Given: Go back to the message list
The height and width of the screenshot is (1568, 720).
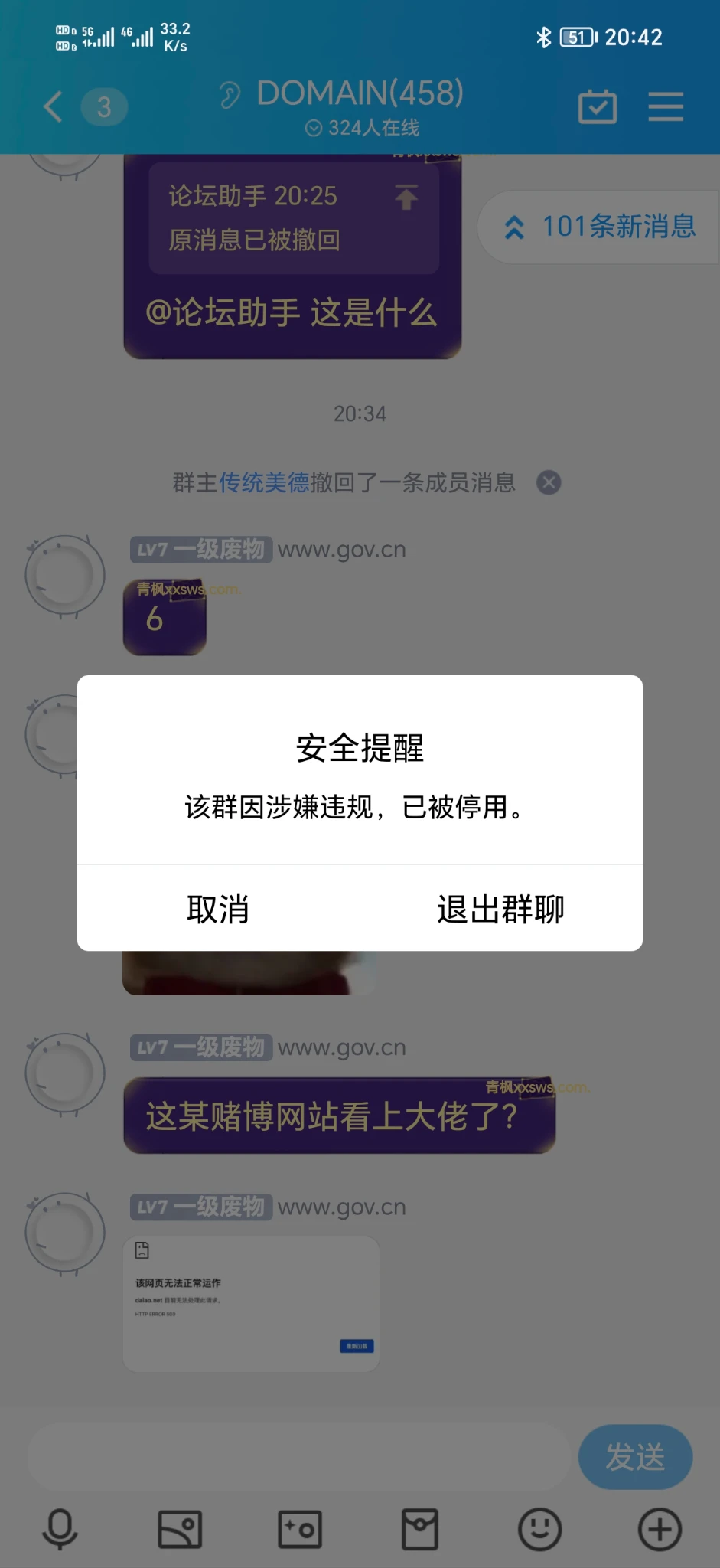Looking at the screenshot, I should [x=54, y=106].
